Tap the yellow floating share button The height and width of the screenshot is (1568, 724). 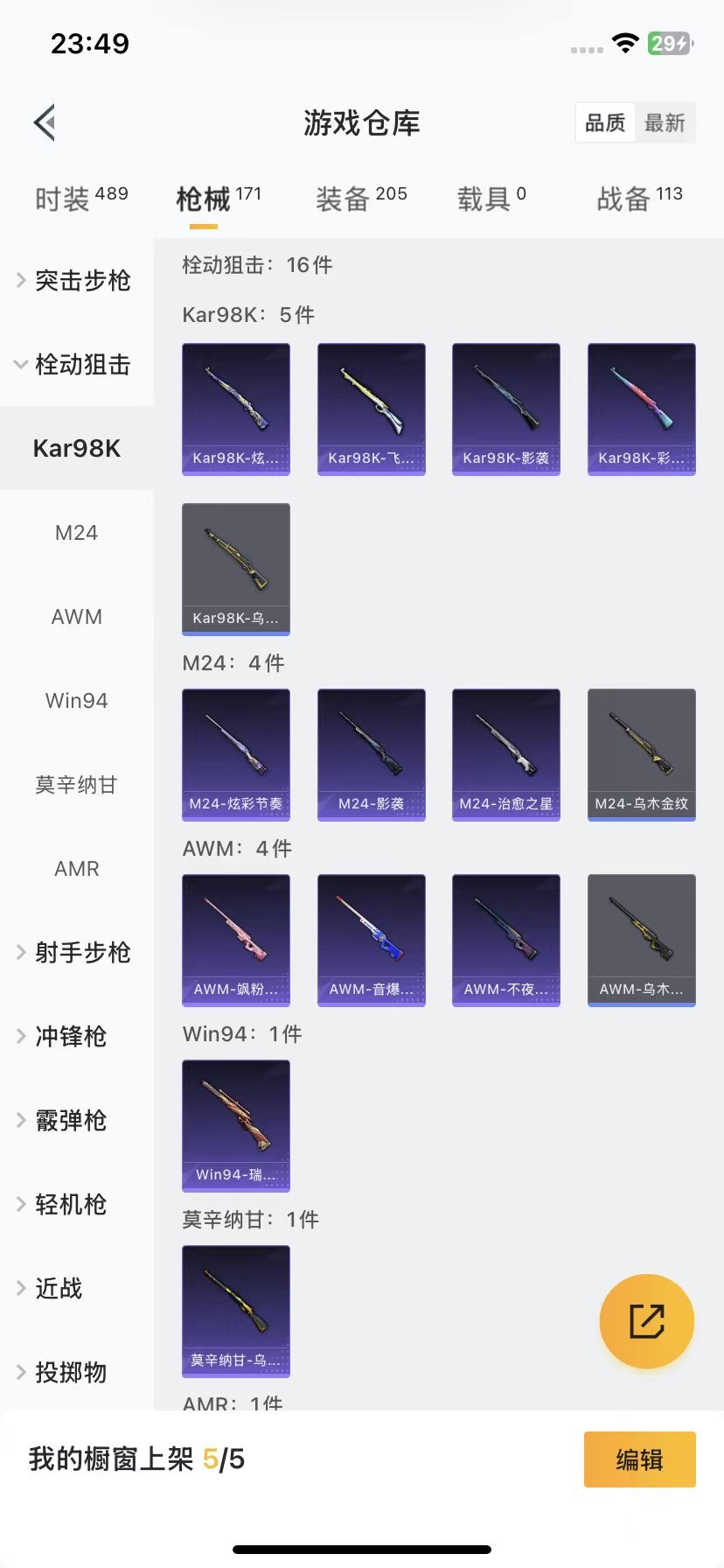(x=646, y=1320)
